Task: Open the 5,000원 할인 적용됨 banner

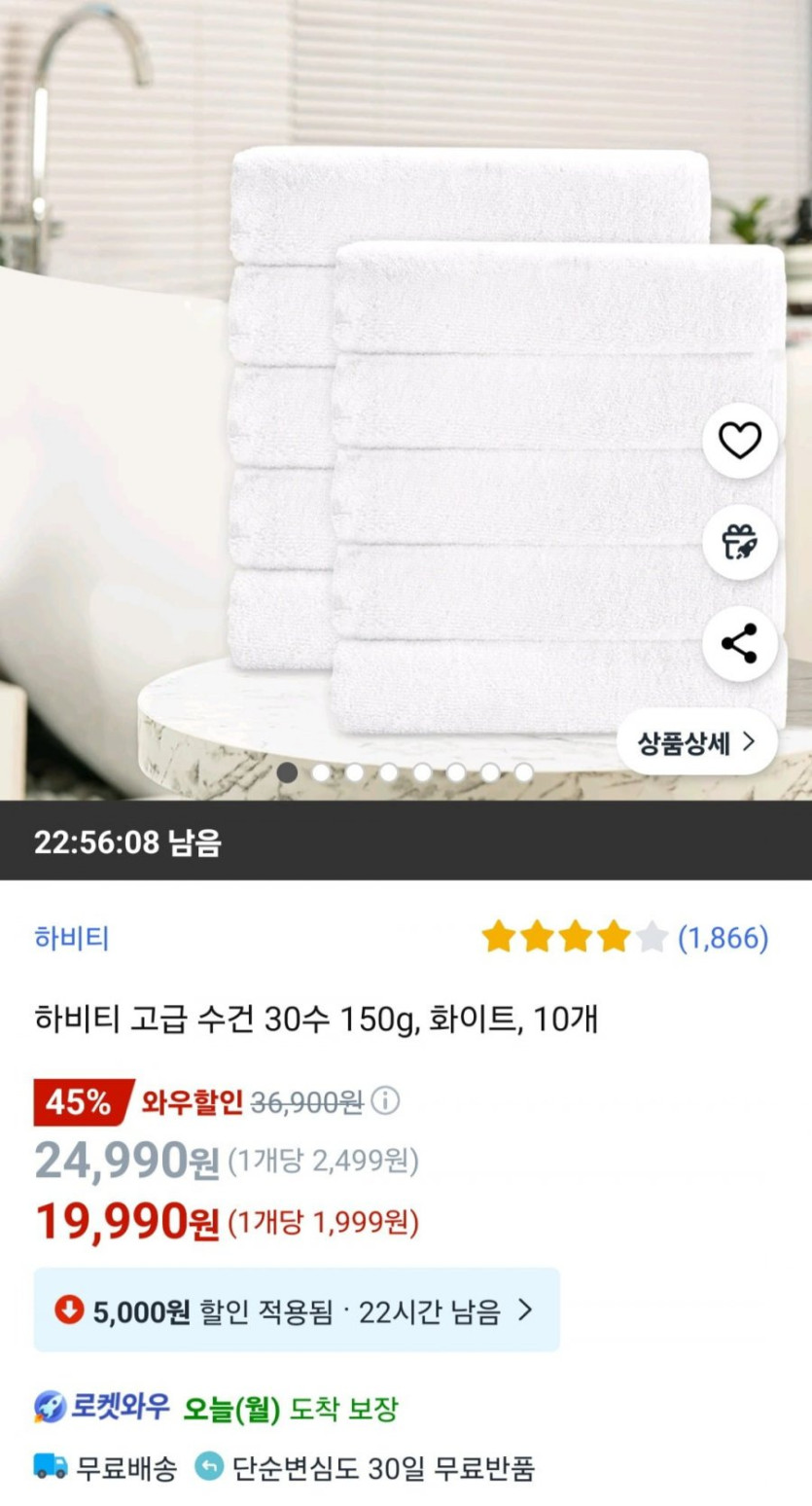Action: [x=297, y=1309]
